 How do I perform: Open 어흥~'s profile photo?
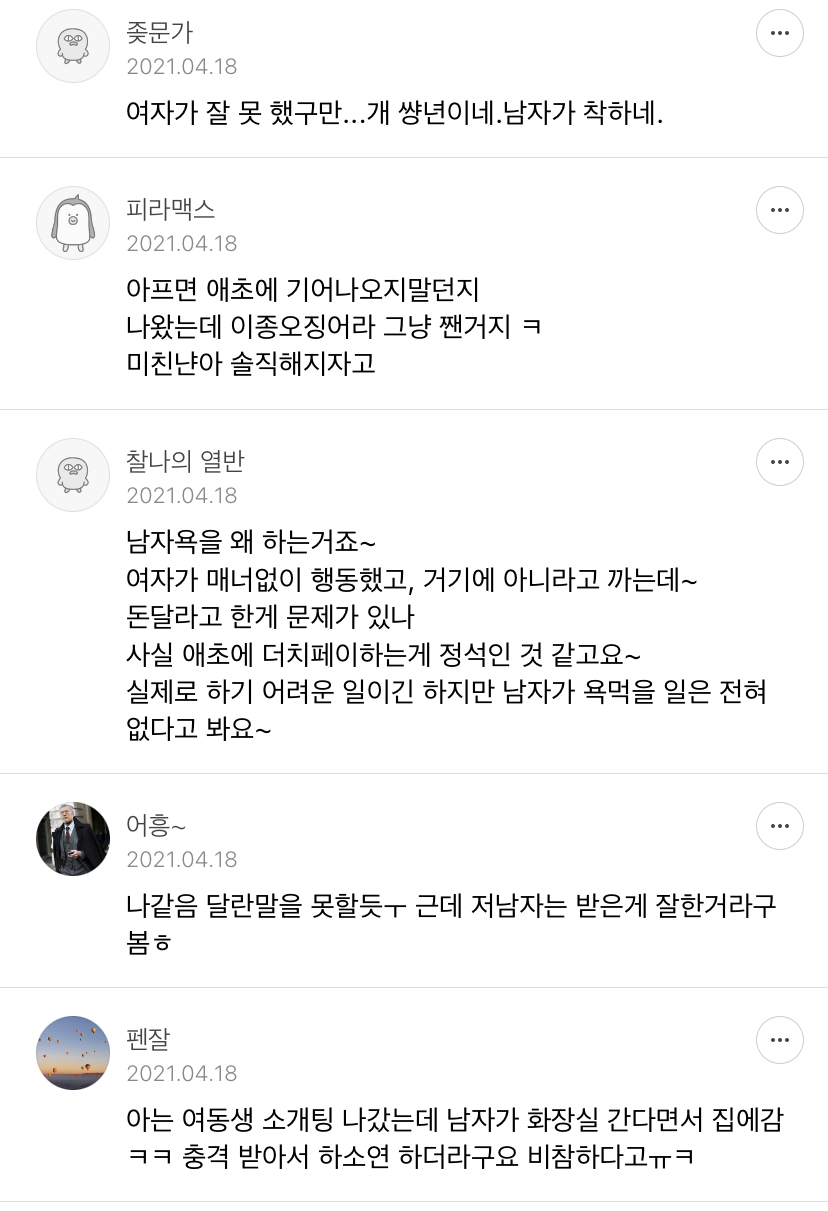click(72, 838)
